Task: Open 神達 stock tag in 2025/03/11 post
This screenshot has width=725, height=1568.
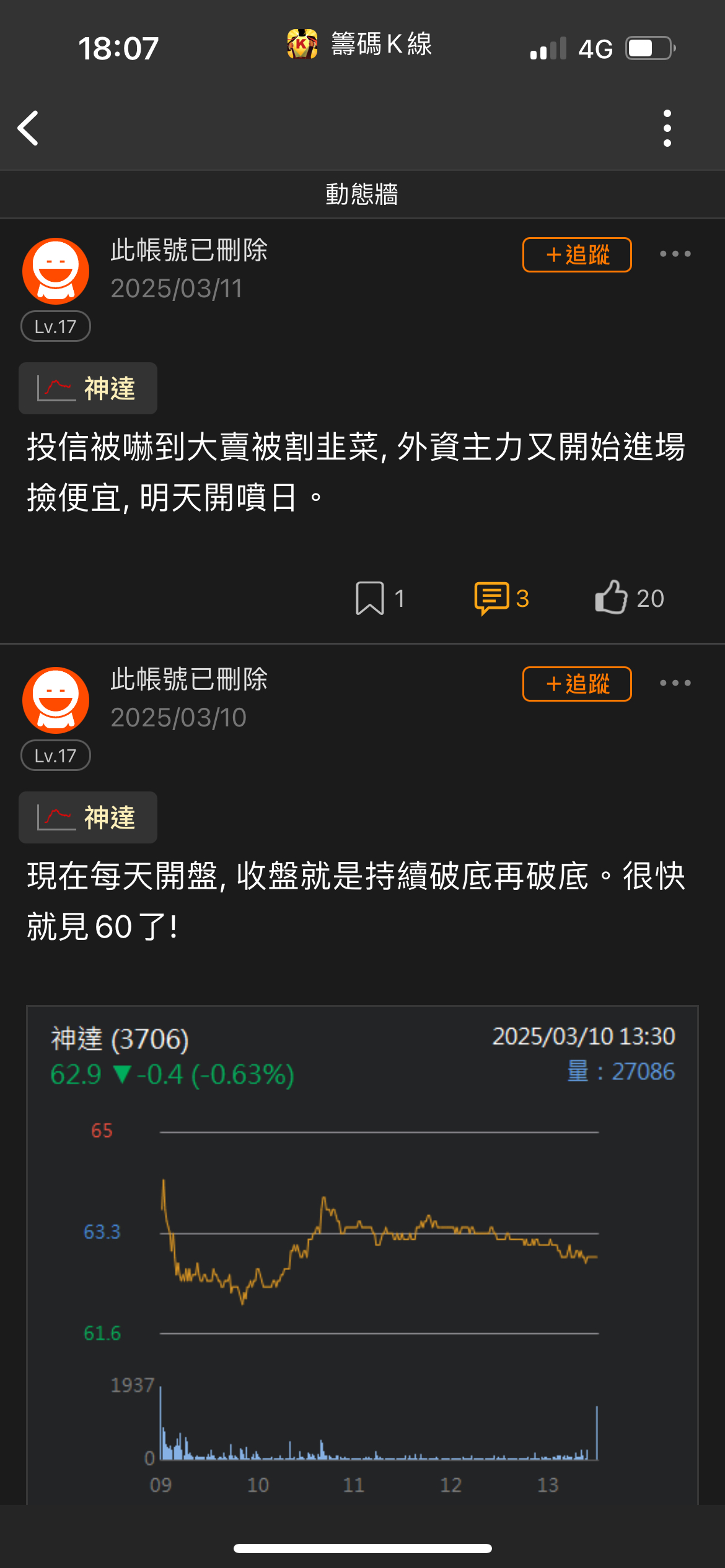Action: coord(88,388)
